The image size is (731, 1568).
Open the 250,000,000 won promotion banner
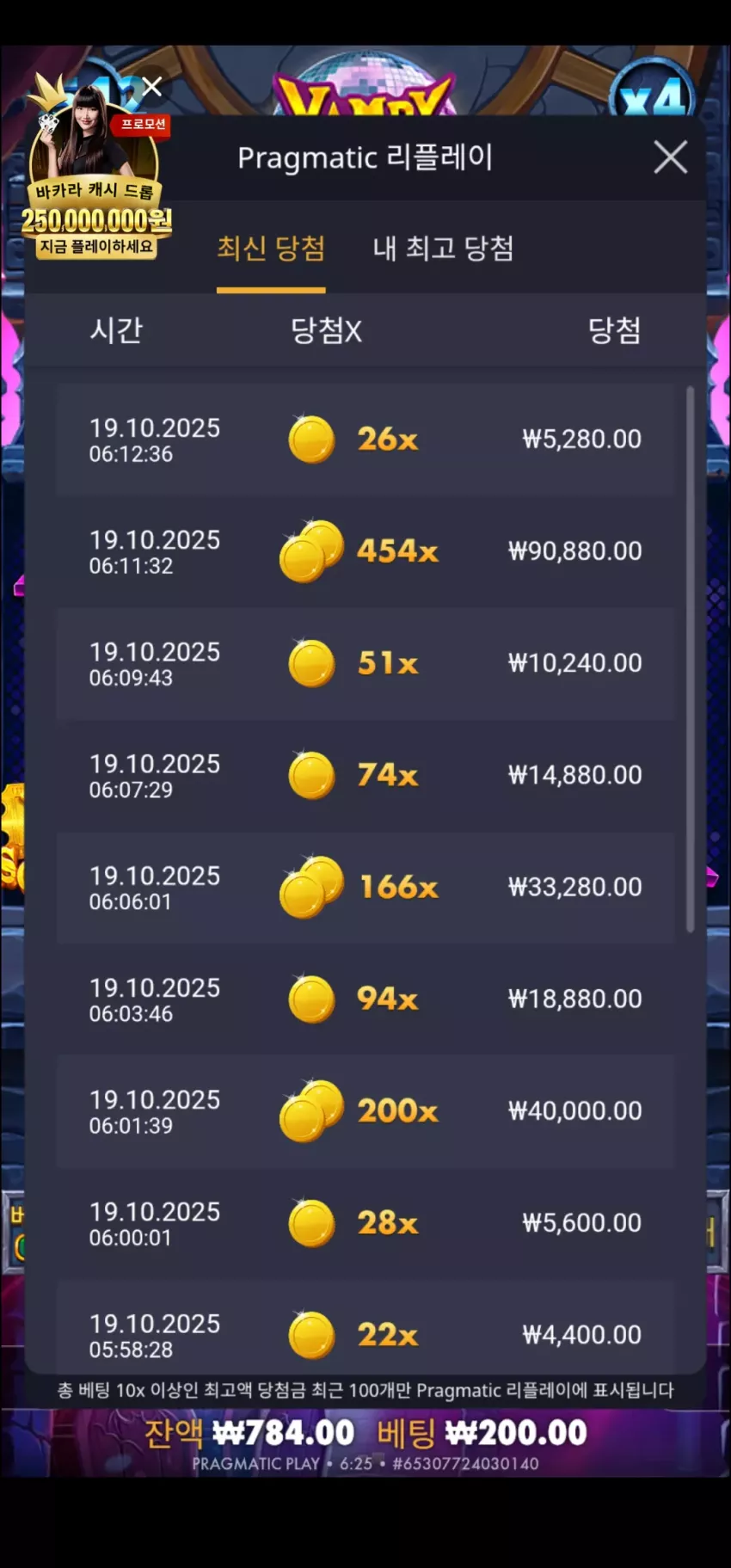tap(95, 174)
